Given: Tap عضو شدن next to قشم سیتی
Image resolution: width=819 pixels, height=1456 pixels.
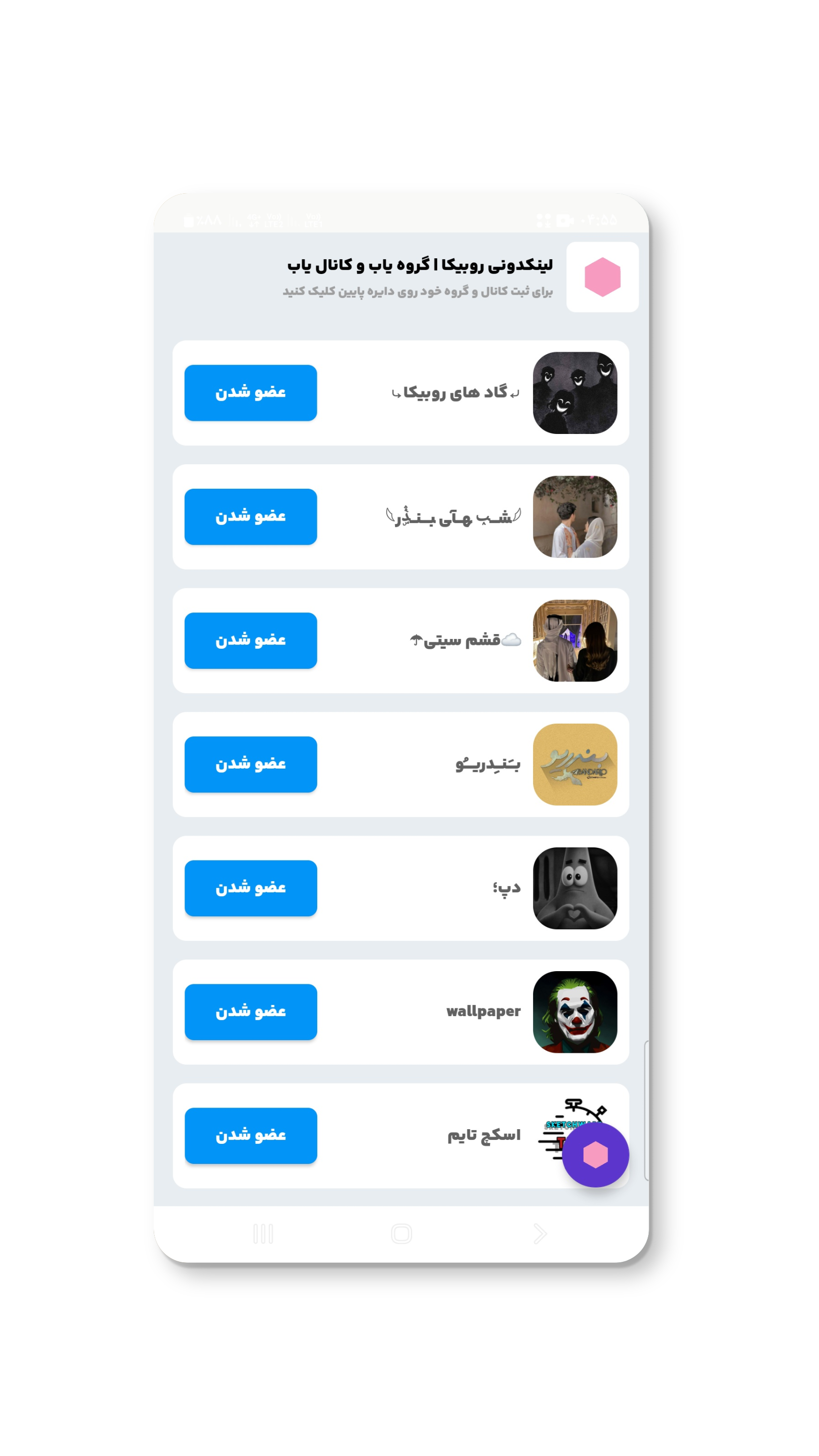Looking at the screenshot, I should [251, 640].
